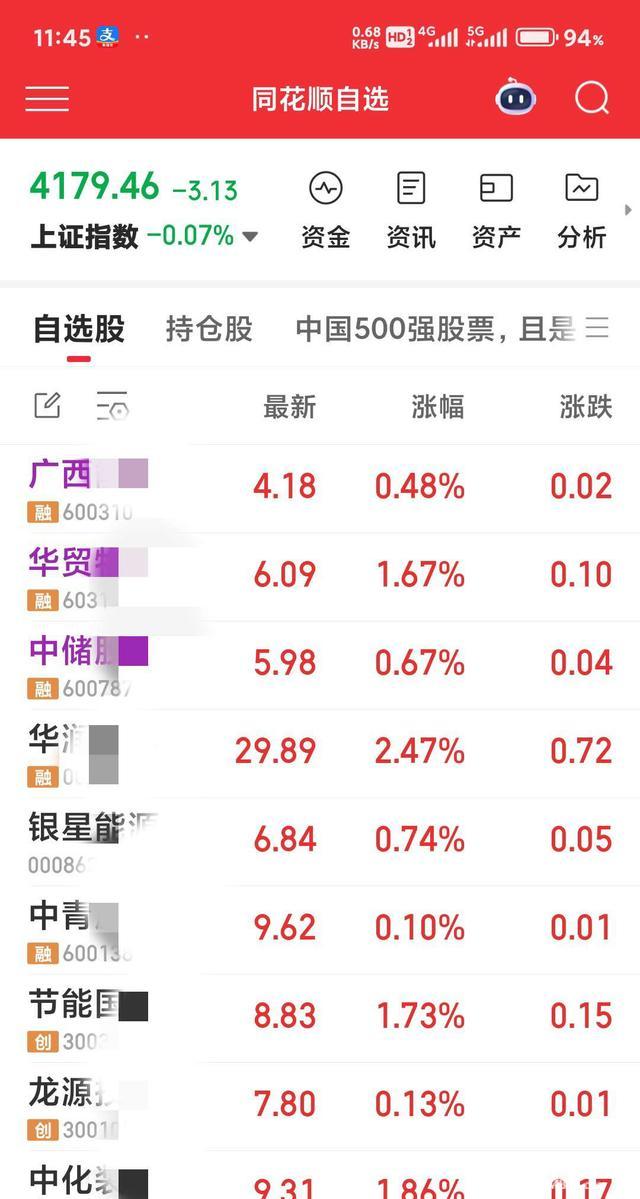Expand the 上证指数 index dropdown

[x=250, y=237]
